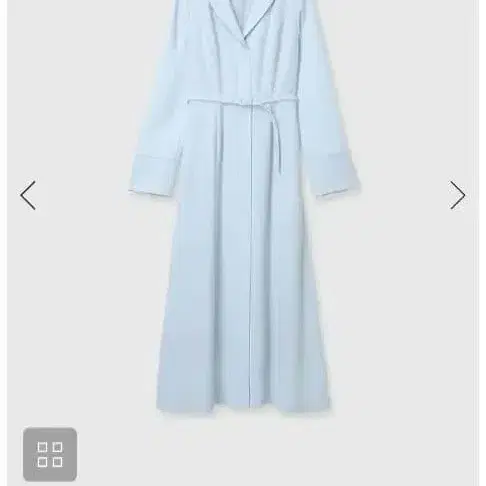Open the image grid view button
Screen dimensions: 486x486
[50, 454]
